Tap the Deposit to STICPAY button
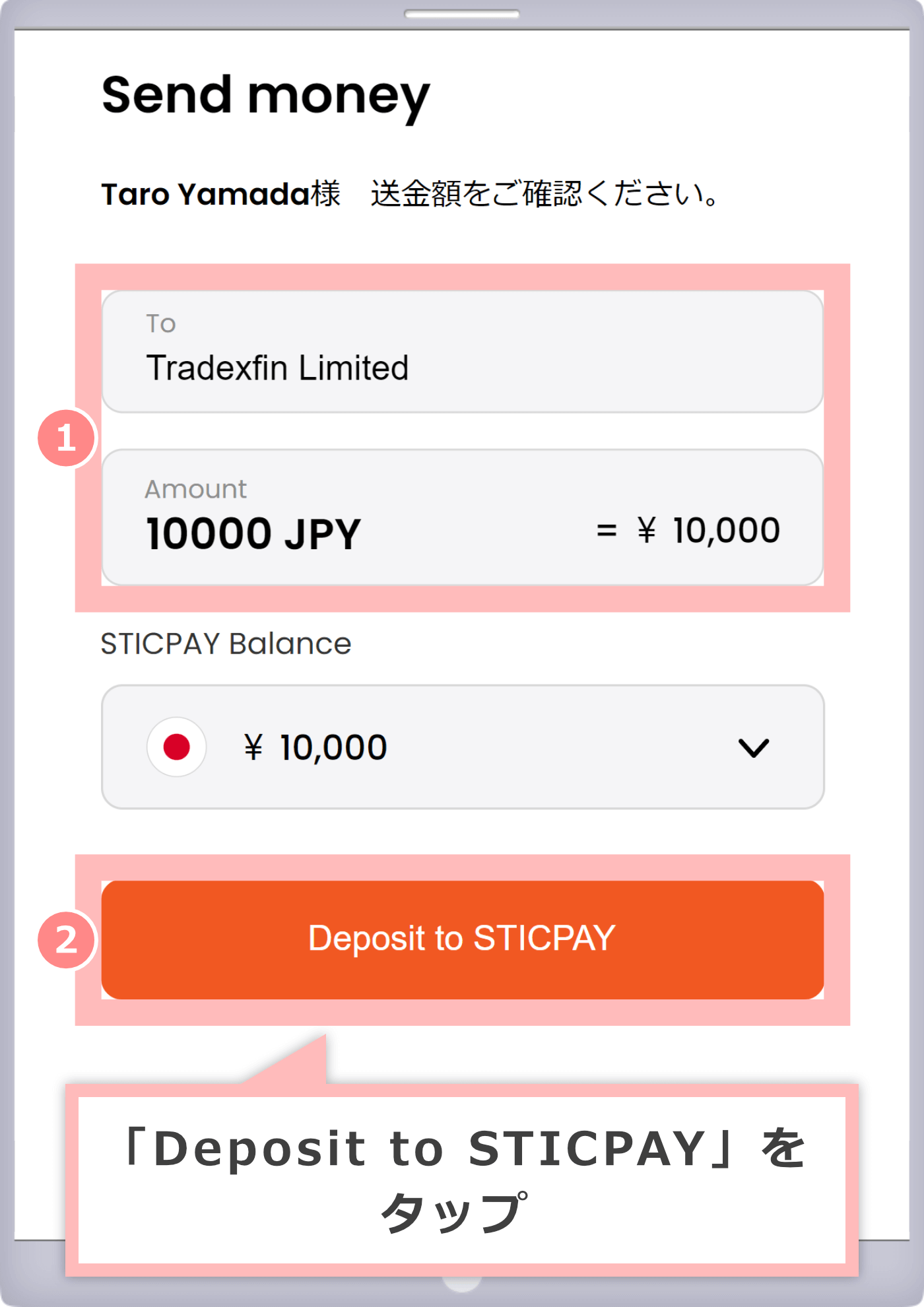This screenshot has width=924, height=1307. (462, 939)
